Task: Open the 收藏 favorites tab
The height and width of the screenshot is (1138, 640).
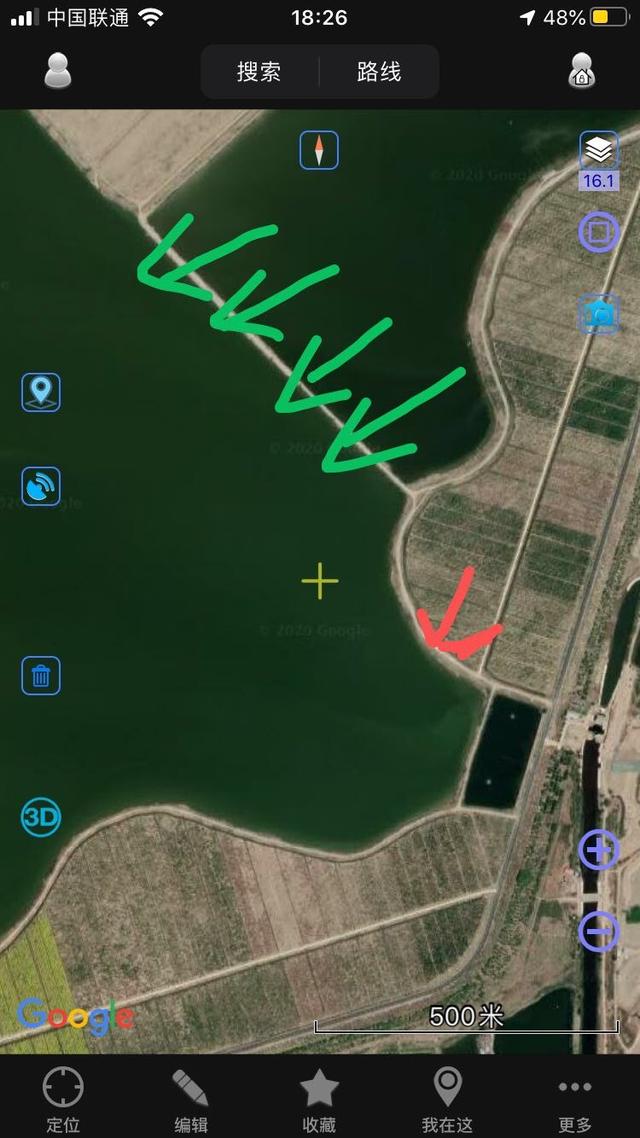Action: pos(319,1099)
